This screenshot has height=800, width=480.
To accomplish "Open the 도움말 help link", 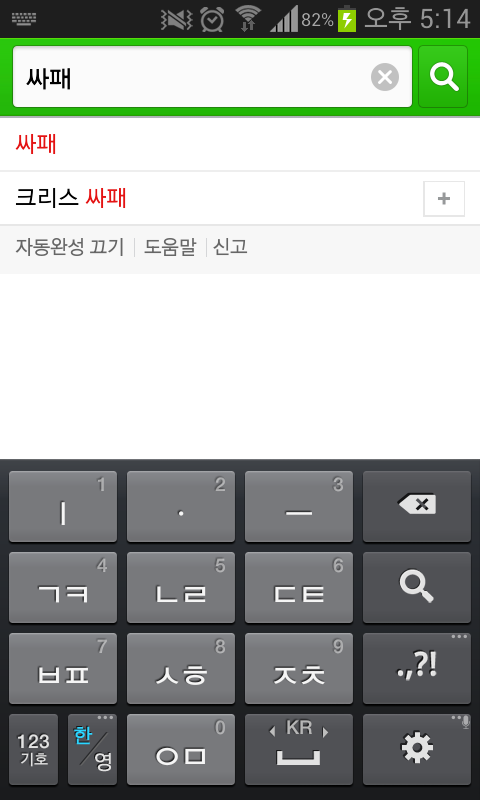I will tap(170, 247).
